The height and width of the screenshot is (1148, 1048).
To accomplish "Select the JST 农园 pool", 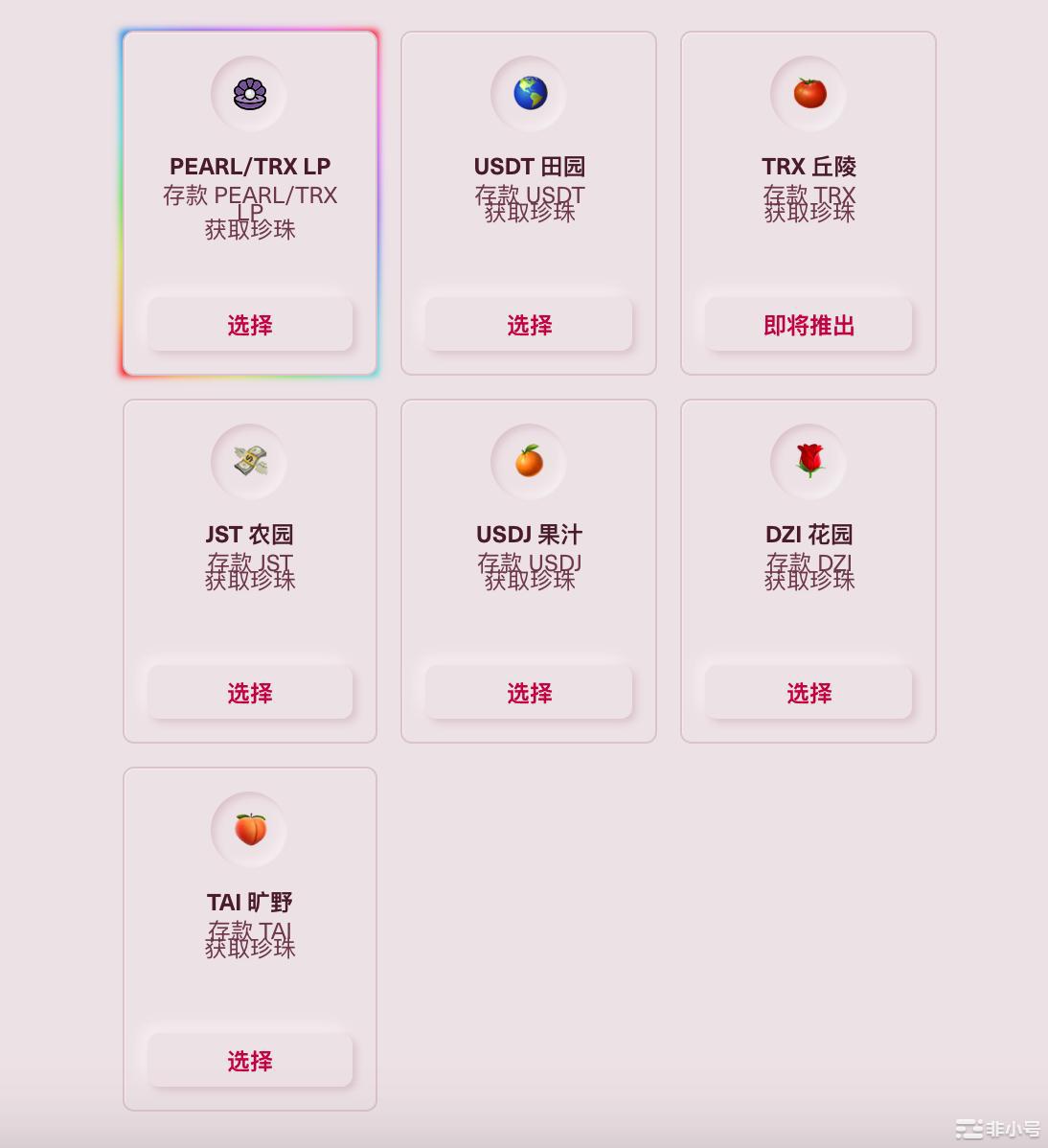I will click(250, 693).
